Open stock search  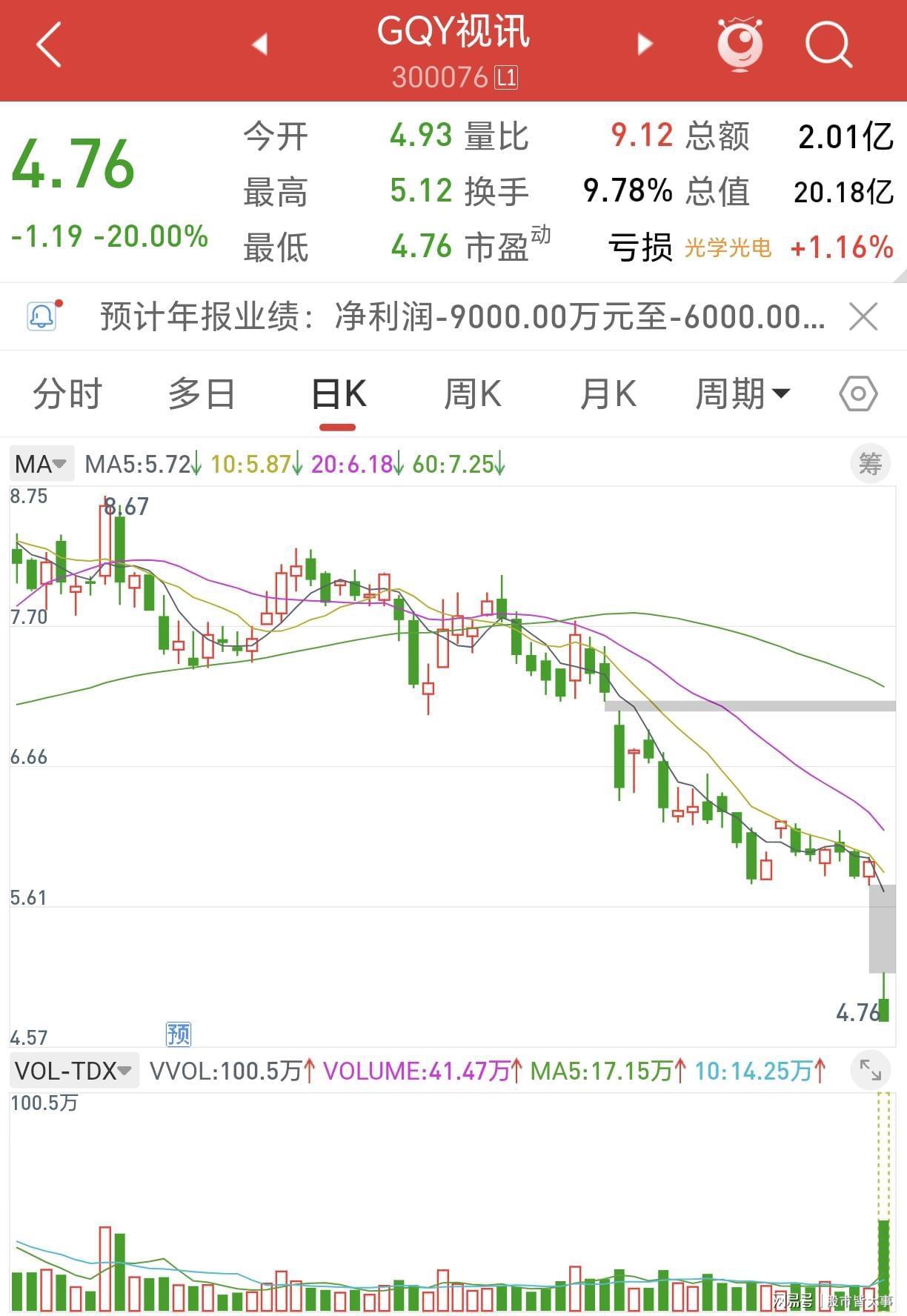(x=828, y=44)
